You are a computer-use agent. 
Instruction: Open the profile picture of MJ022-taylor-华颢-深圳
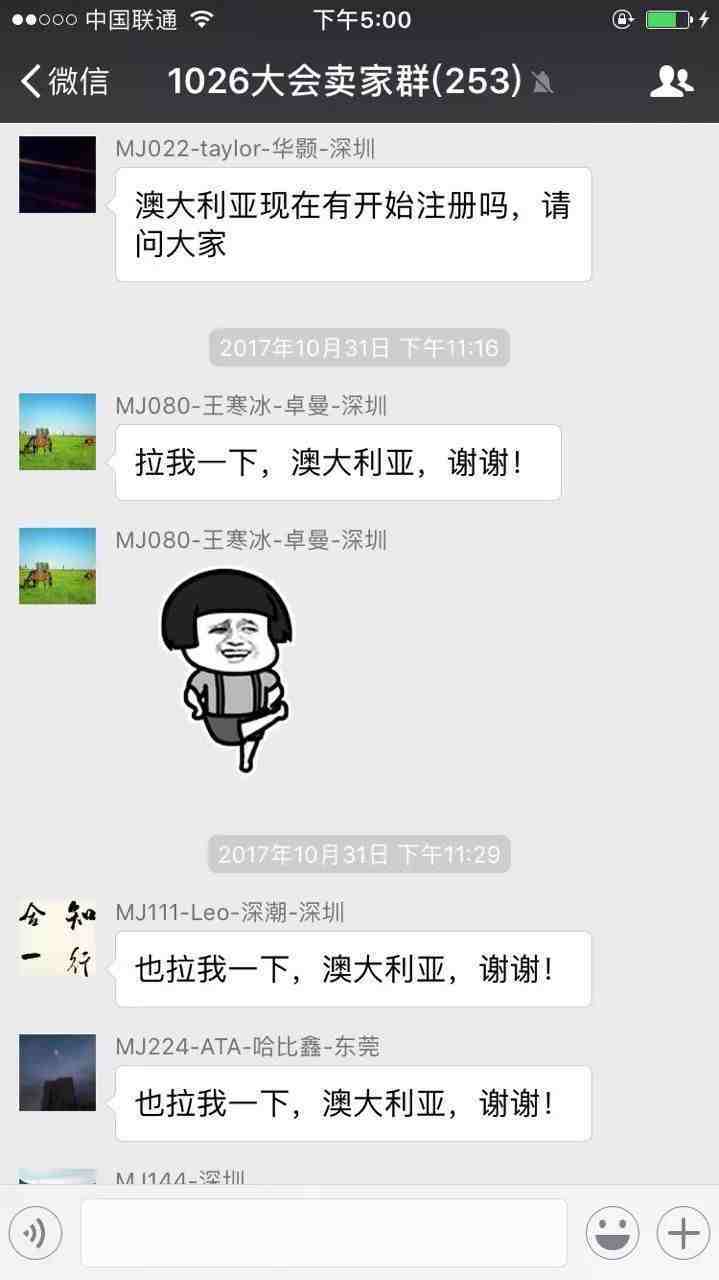(57, 174)
